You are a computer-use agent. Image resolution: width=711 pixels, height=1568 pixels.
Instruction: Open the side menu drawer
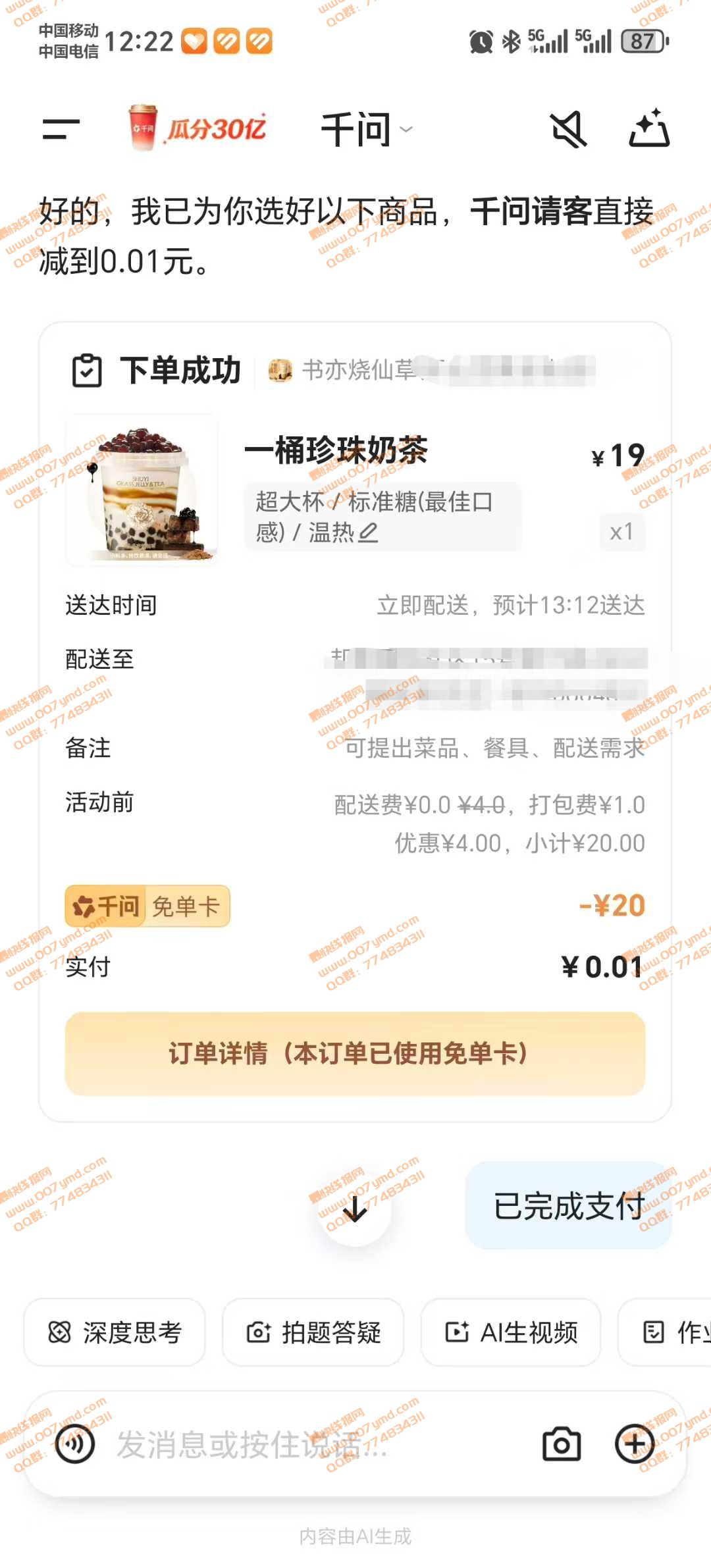click(x=61, y=129)
